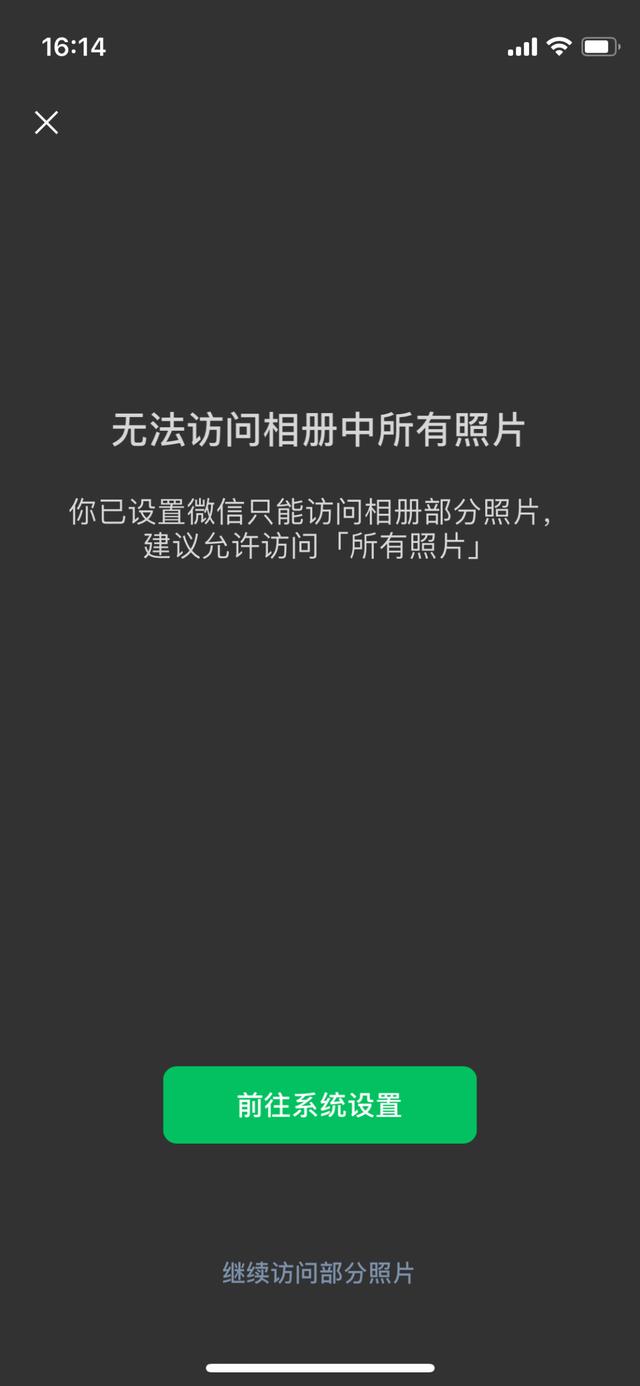Image resolution: width=640 pixels, height=1386 pixels.
Task: Select 继续访问部分照片 link
Action: pyautogui.click(x=318, y=1273)
